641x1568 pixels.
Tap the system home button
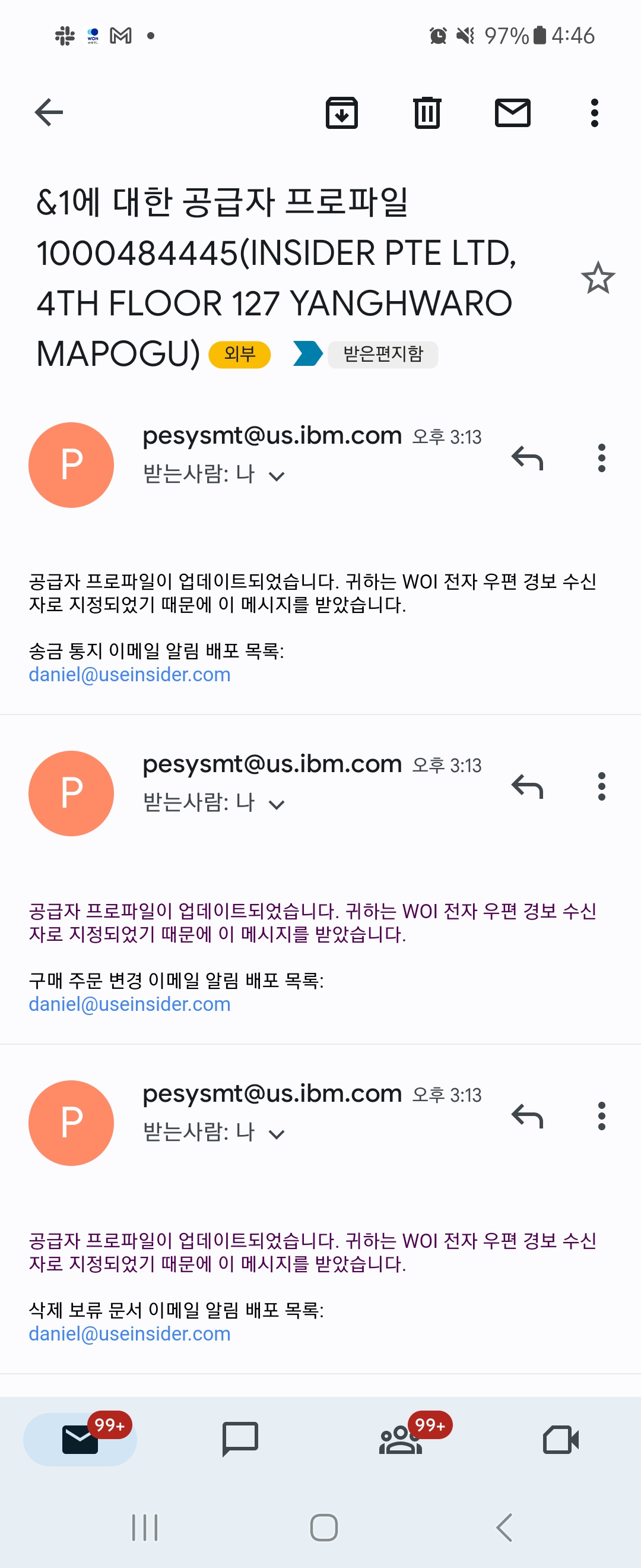[x=323, y=1527]
